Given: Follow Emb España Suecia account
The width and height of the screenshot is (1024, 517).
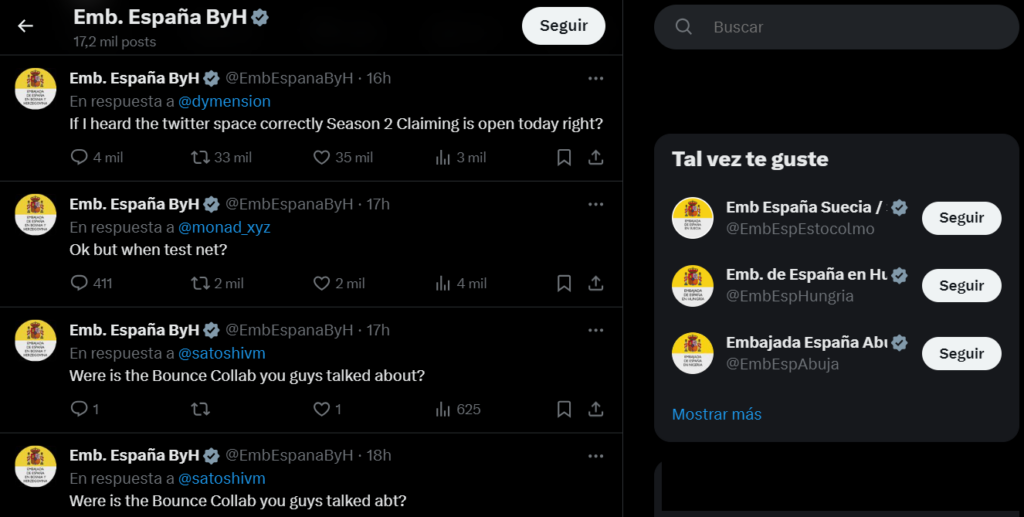Looking at the screenshot, I should pyautogui.click(x=961, y=217).
